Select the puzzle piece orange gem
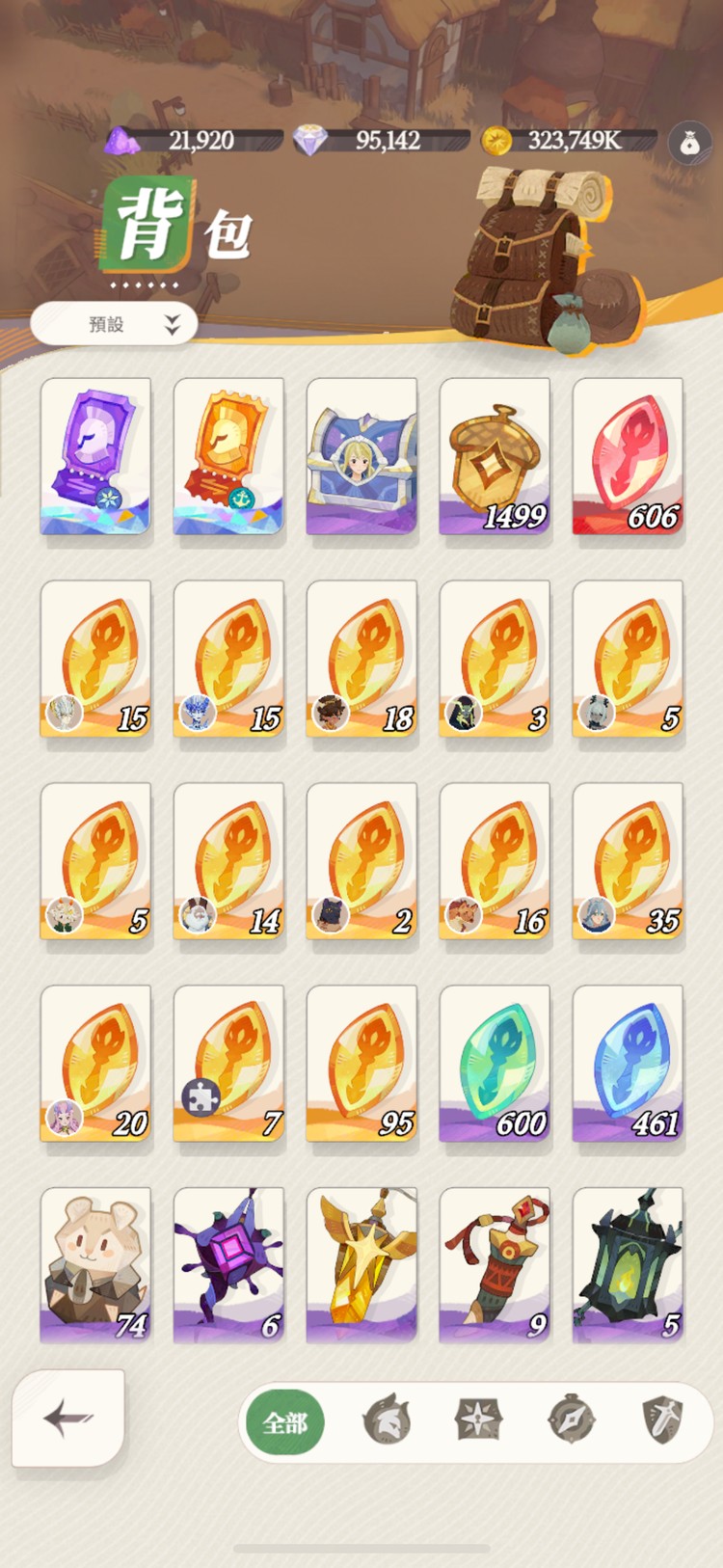Viewport: 723px width, 1568px height. coord(228,1064)
